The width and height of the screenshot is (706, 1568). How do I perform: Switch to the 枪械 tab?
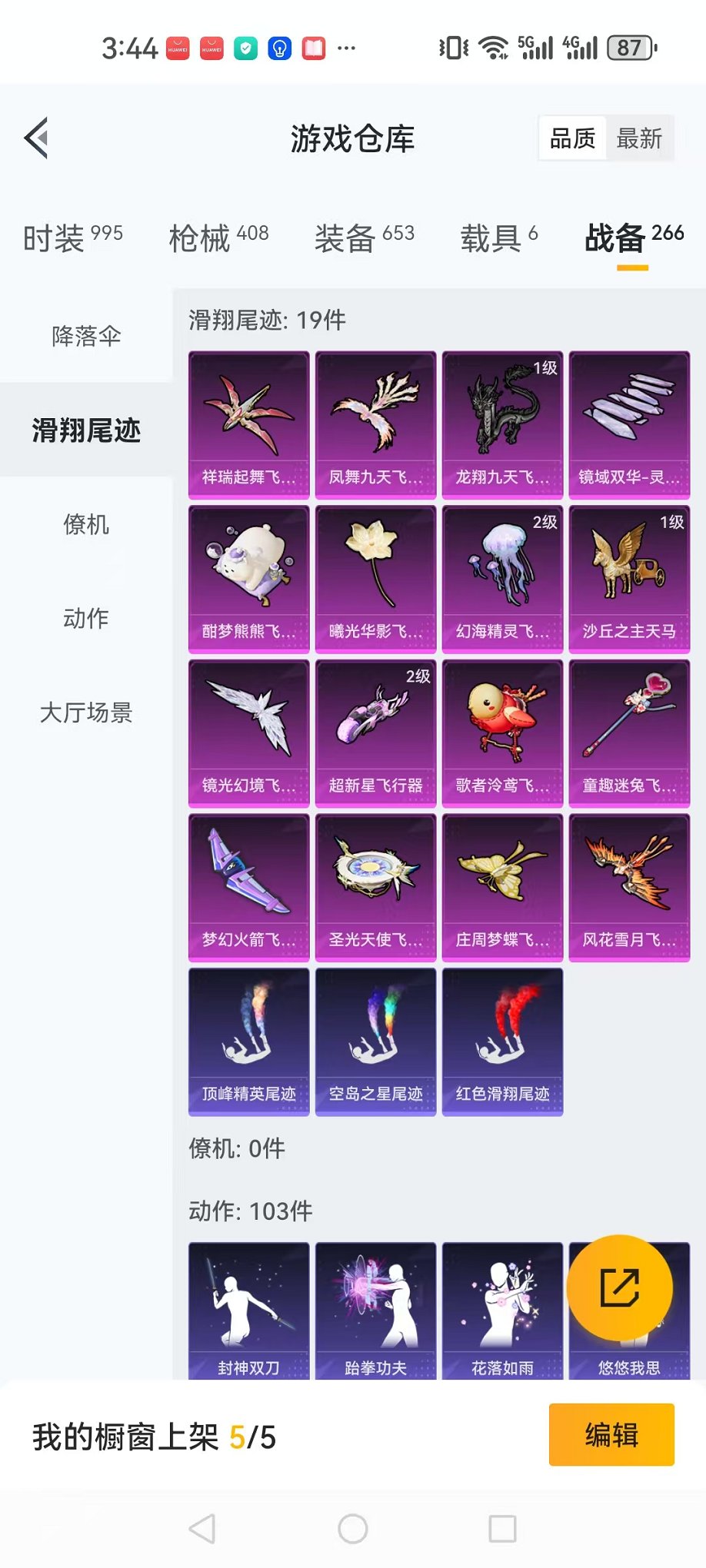click(218, 238)
